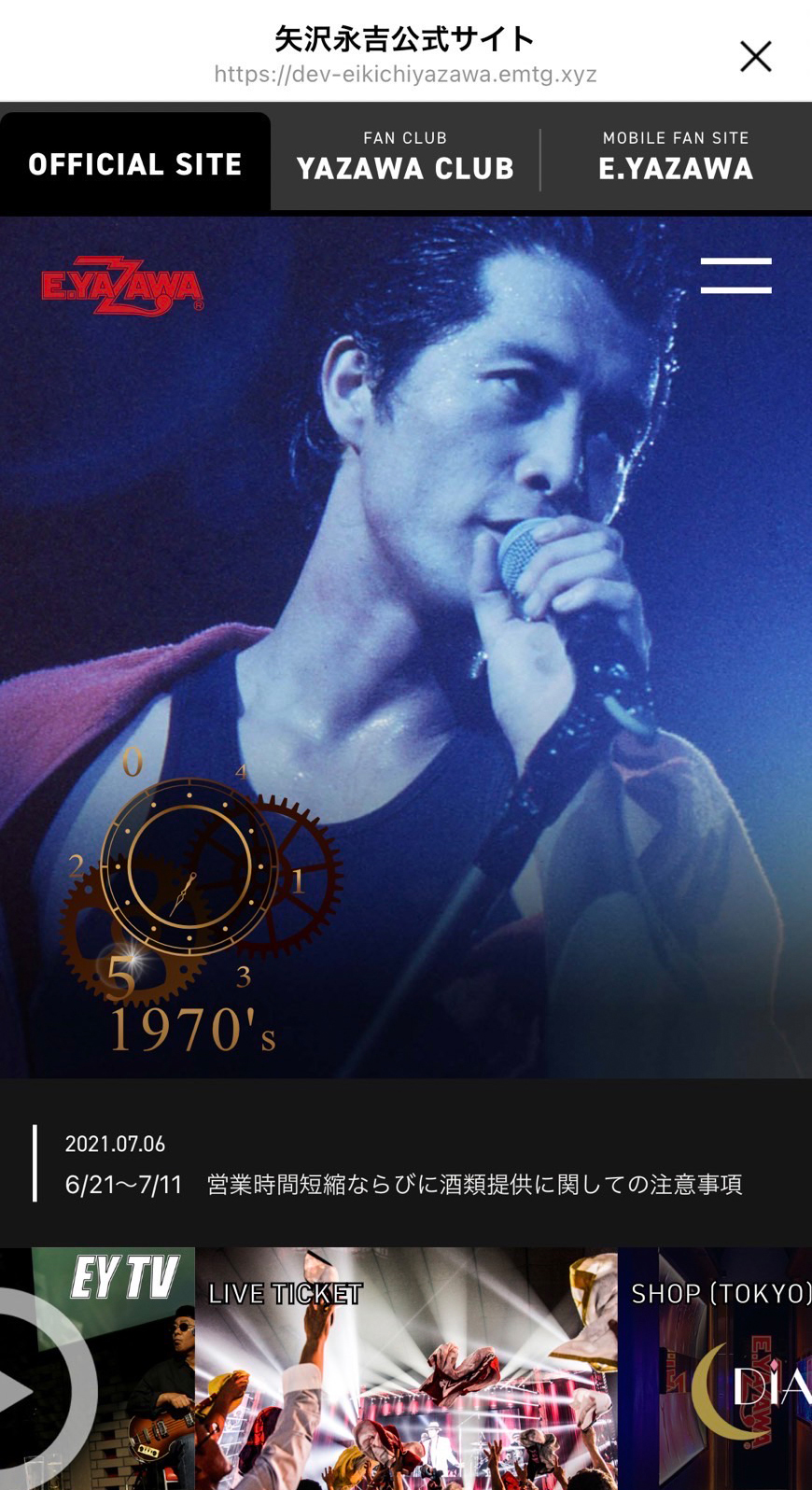Open the FAN CLUB YAZAWA CLUB tab
This screenshot has width=812, height=1490.
coord(405,157)
